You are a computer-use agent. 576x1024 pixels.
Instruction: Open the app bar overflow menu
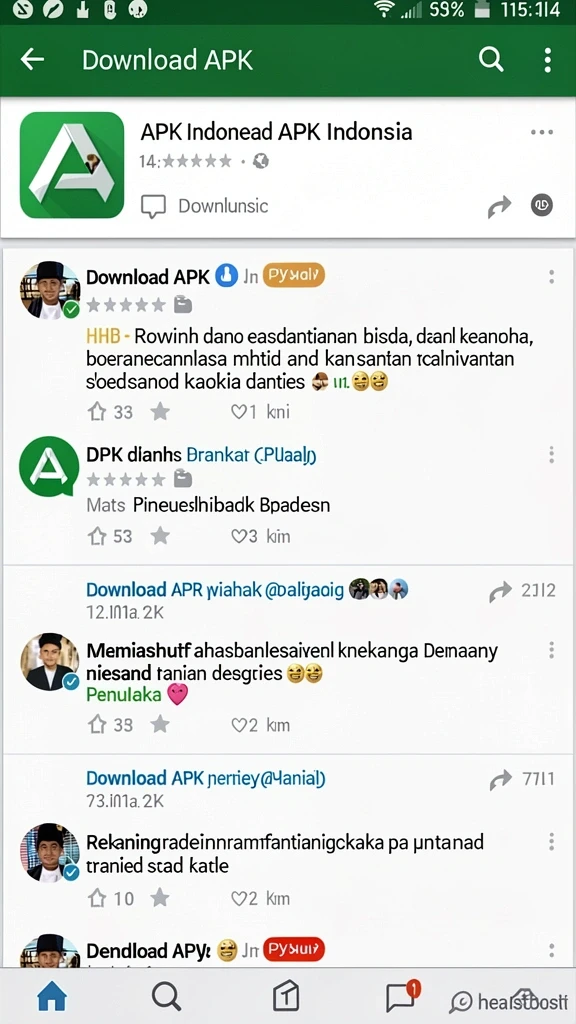pyautogui.click(x=547, y=60)
